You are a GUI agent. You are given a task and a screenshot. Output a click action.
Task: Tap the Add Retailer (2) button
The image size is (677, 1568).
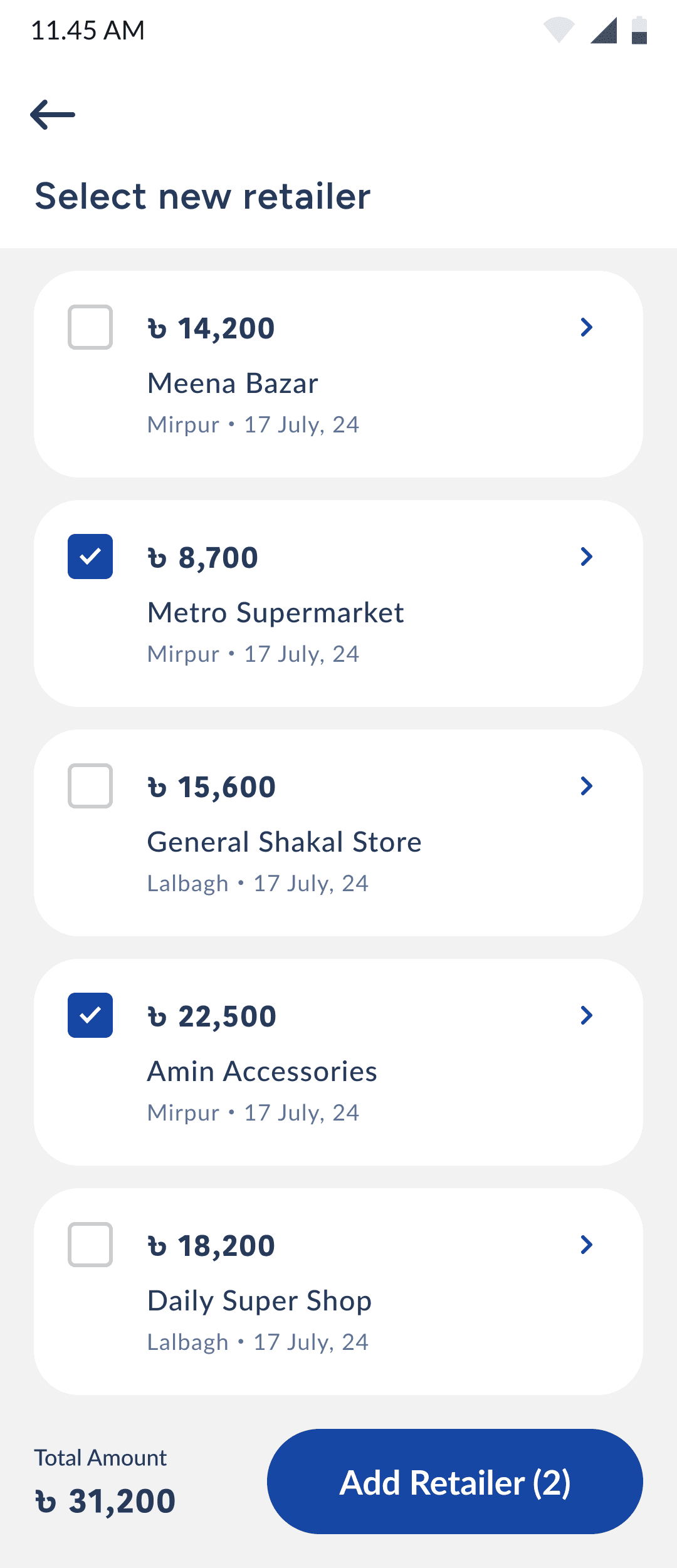point(455,1482)
